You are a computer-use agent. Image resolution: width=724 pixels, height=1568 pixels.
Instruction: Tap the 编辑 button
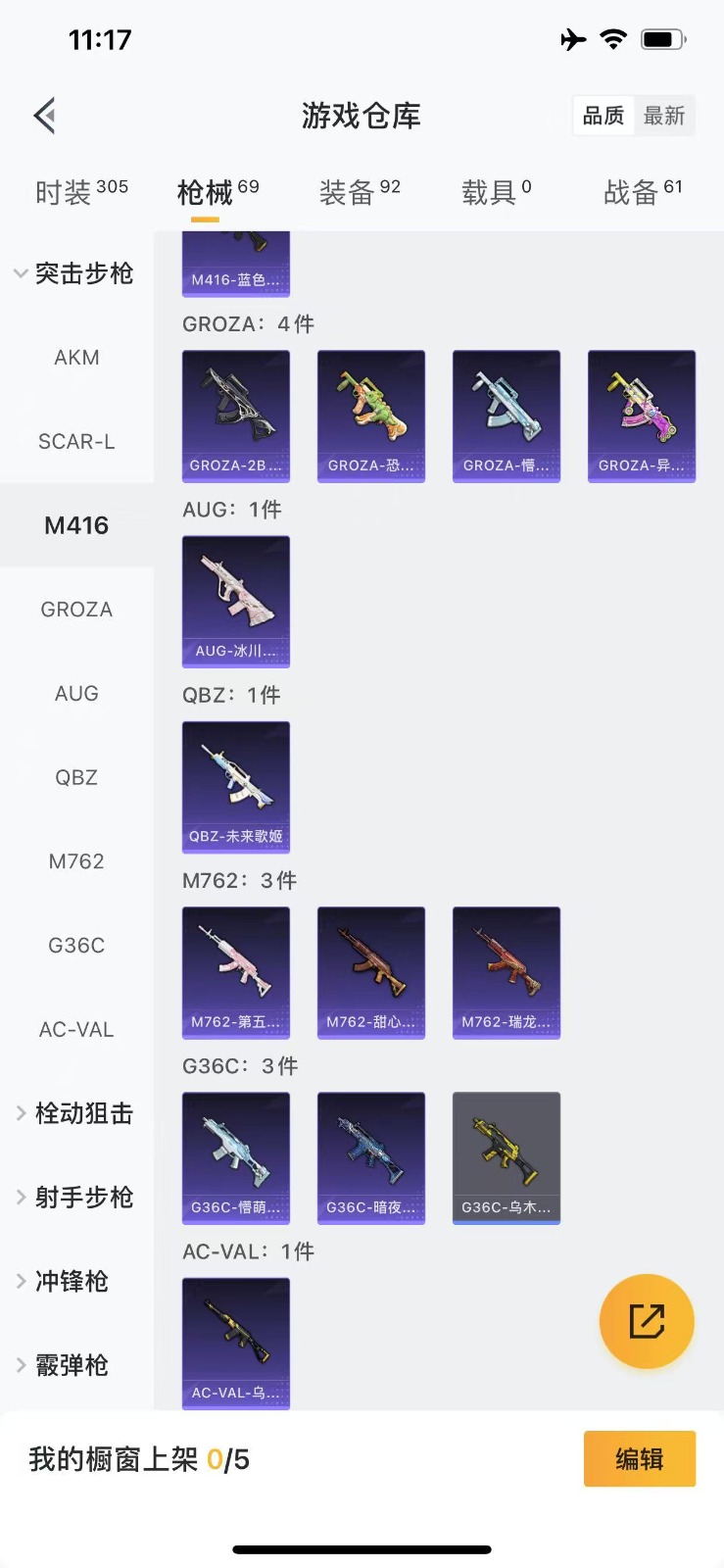tap(639, 1459)
